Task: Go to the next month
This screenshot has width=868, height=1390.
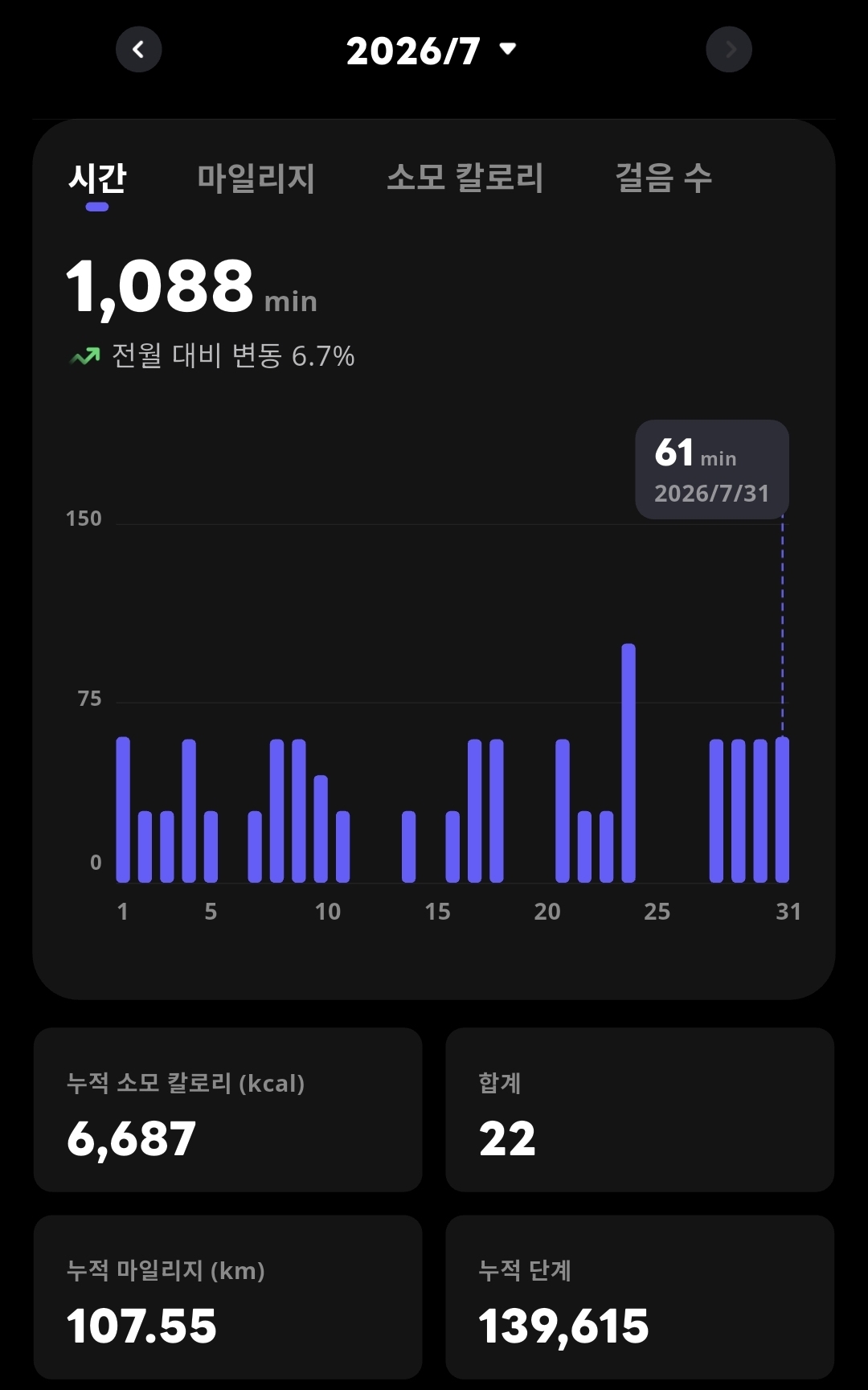Action: [x=729, y=50]
